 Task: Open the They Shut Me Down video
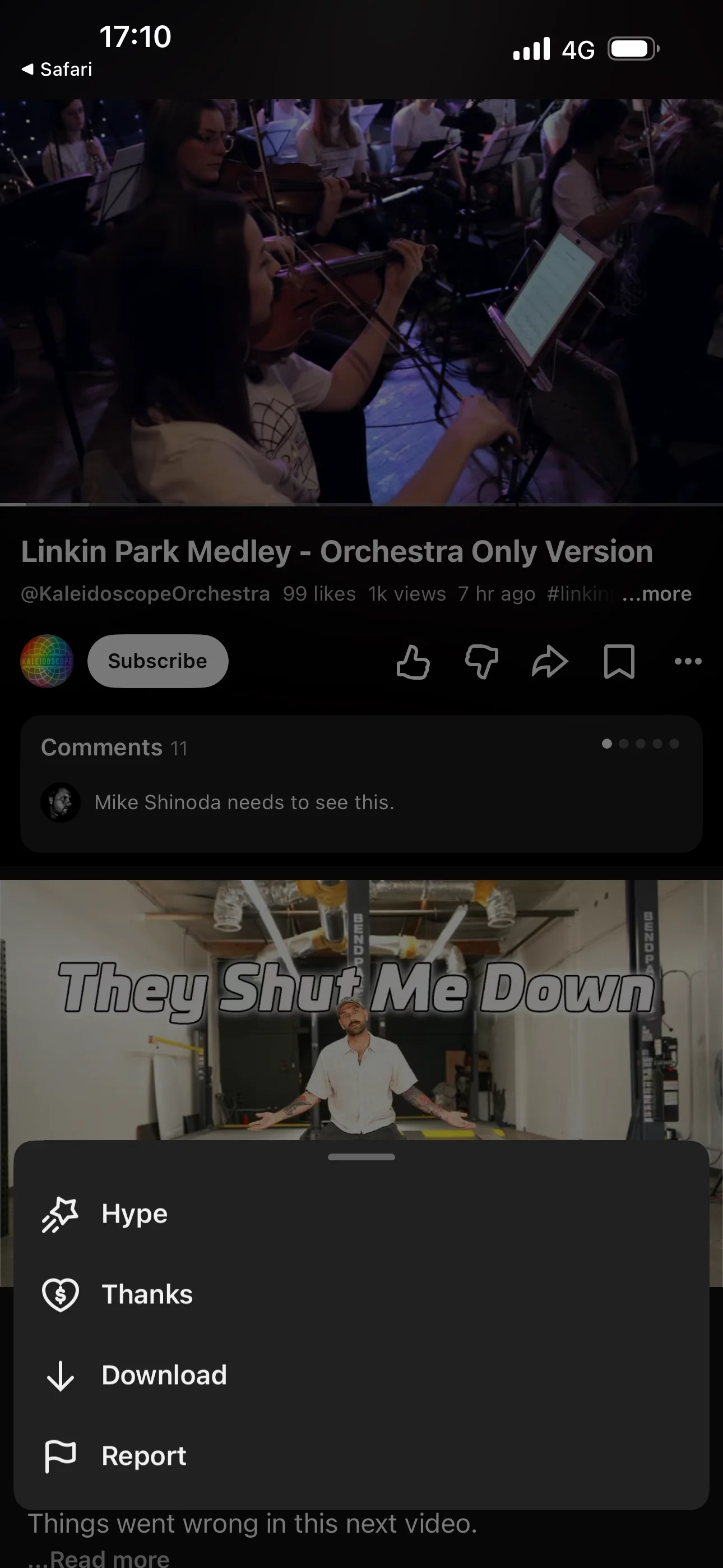pyautogui.click(x=361, y=1011)
